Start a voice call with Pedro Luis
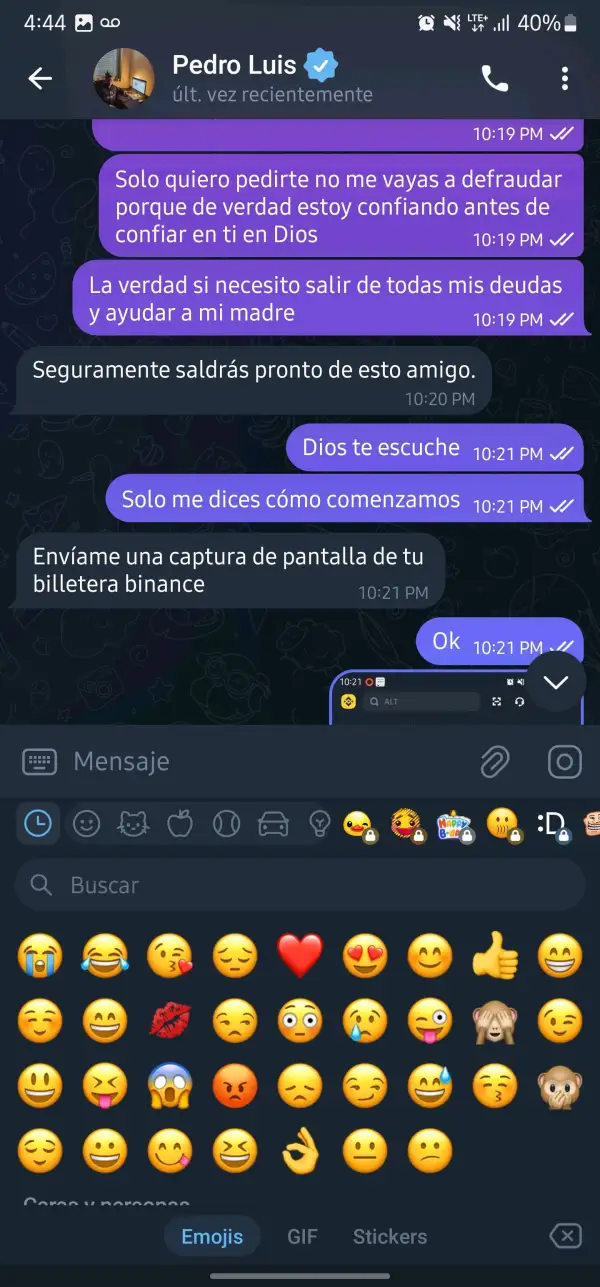The height and width of the screenshot is (1287, 600). point(495,79)
